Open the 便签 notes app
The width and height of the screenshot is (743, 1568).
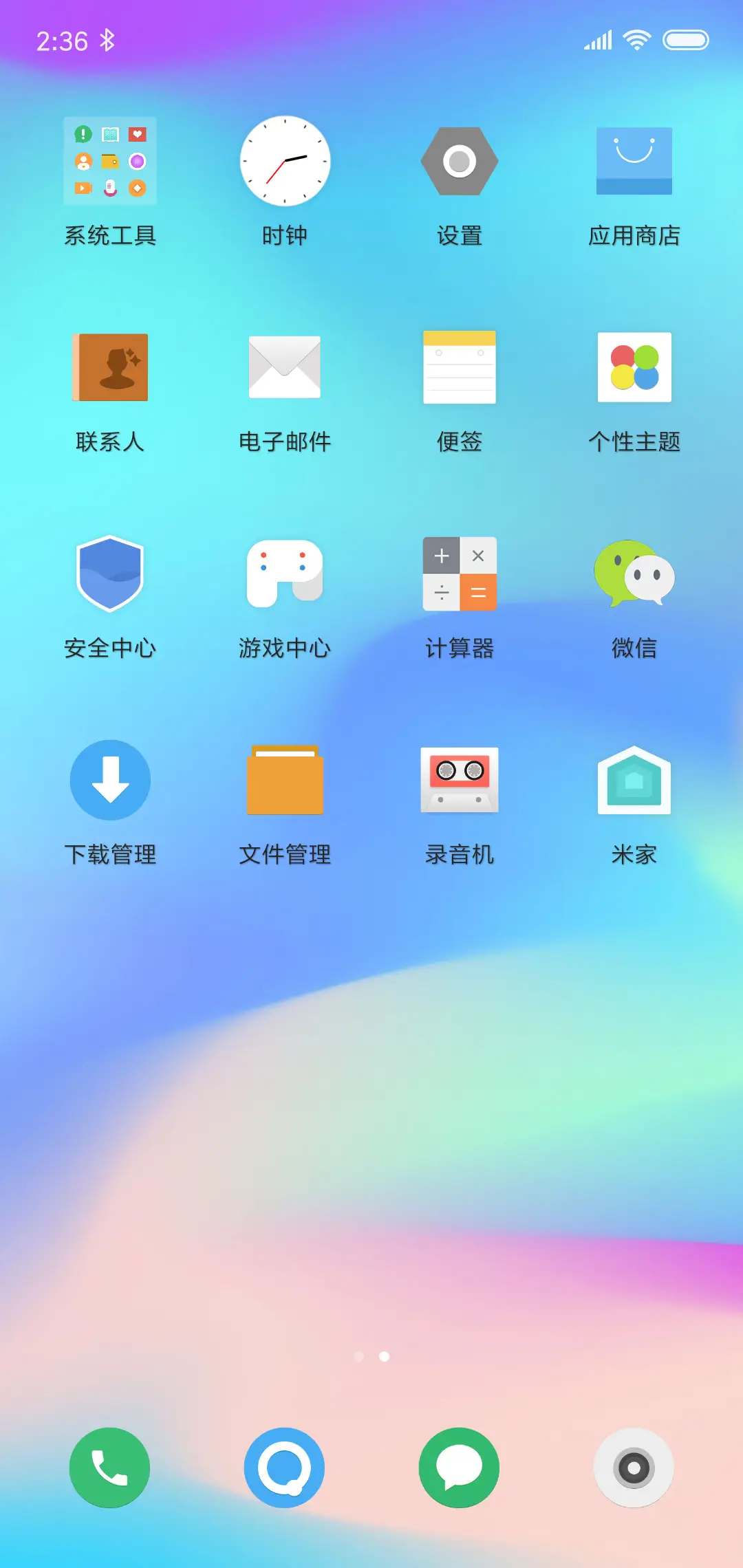[x=459, y=368]
